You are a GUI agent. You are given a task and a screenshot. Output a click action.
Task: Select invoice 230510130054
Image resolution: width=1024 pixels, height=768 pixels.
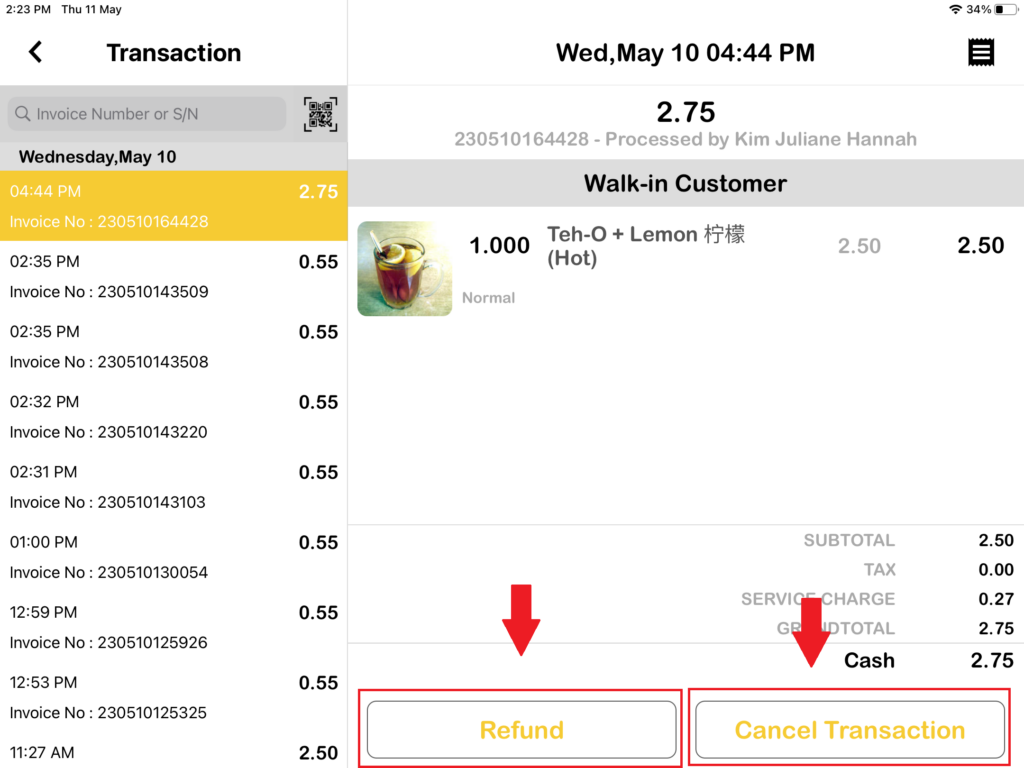173,557
